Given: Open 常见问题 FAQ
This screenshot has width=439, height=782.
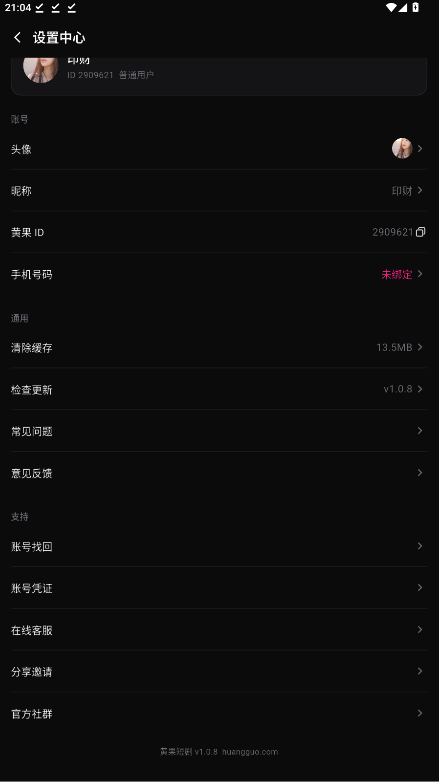Looking at the screenshot, I should click(x=219, y=431).
